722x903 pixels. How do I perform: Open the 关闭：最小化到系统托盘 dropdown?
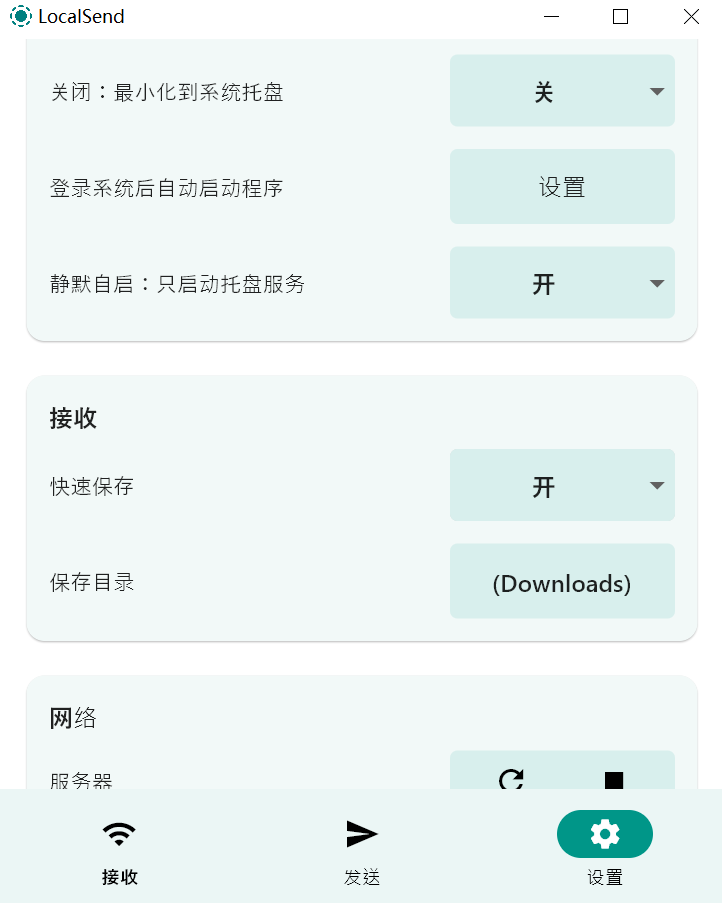(x=562, y=91)
